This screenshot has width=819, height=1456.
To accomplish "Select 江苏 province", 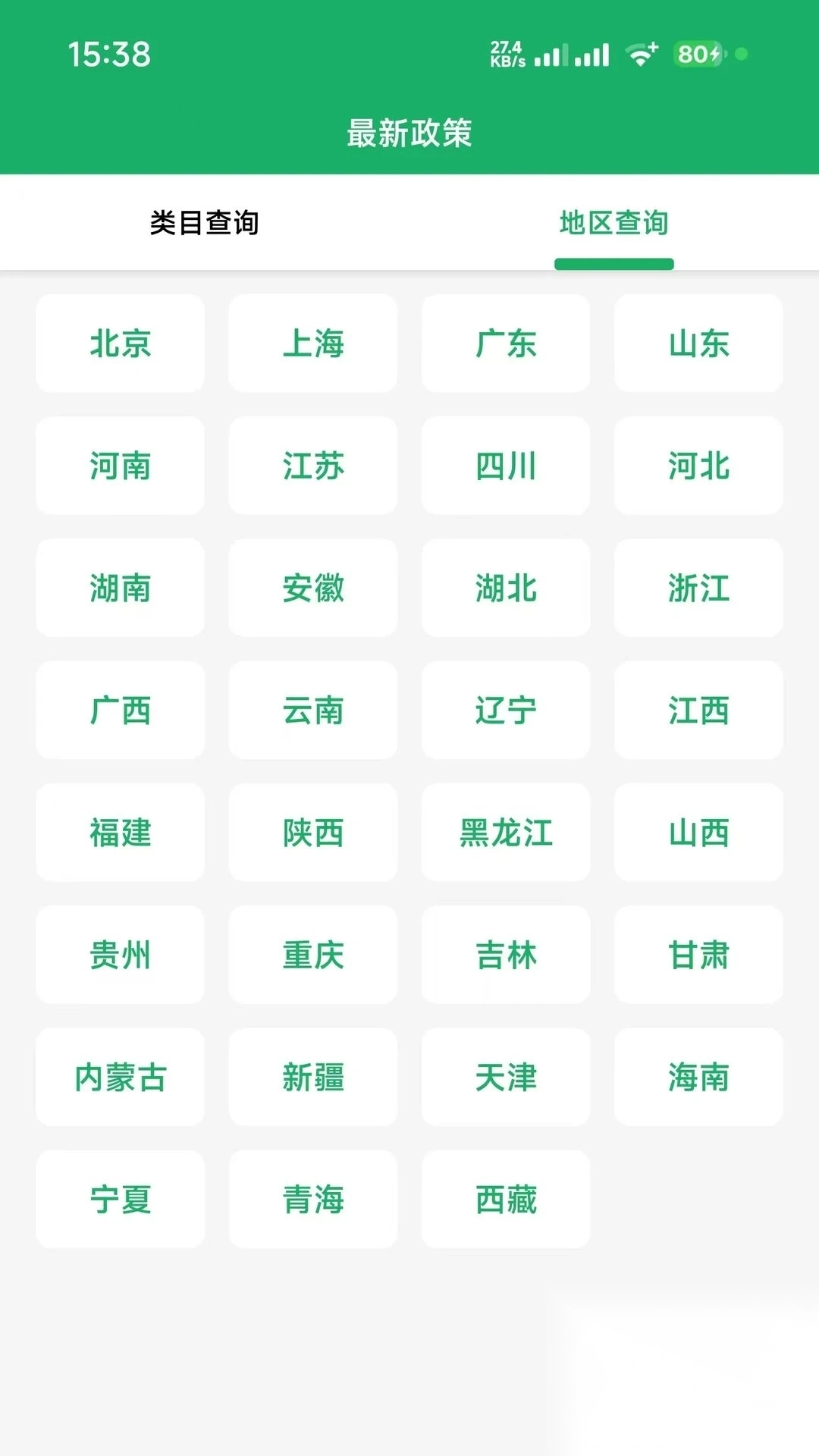I will point(312,466).
